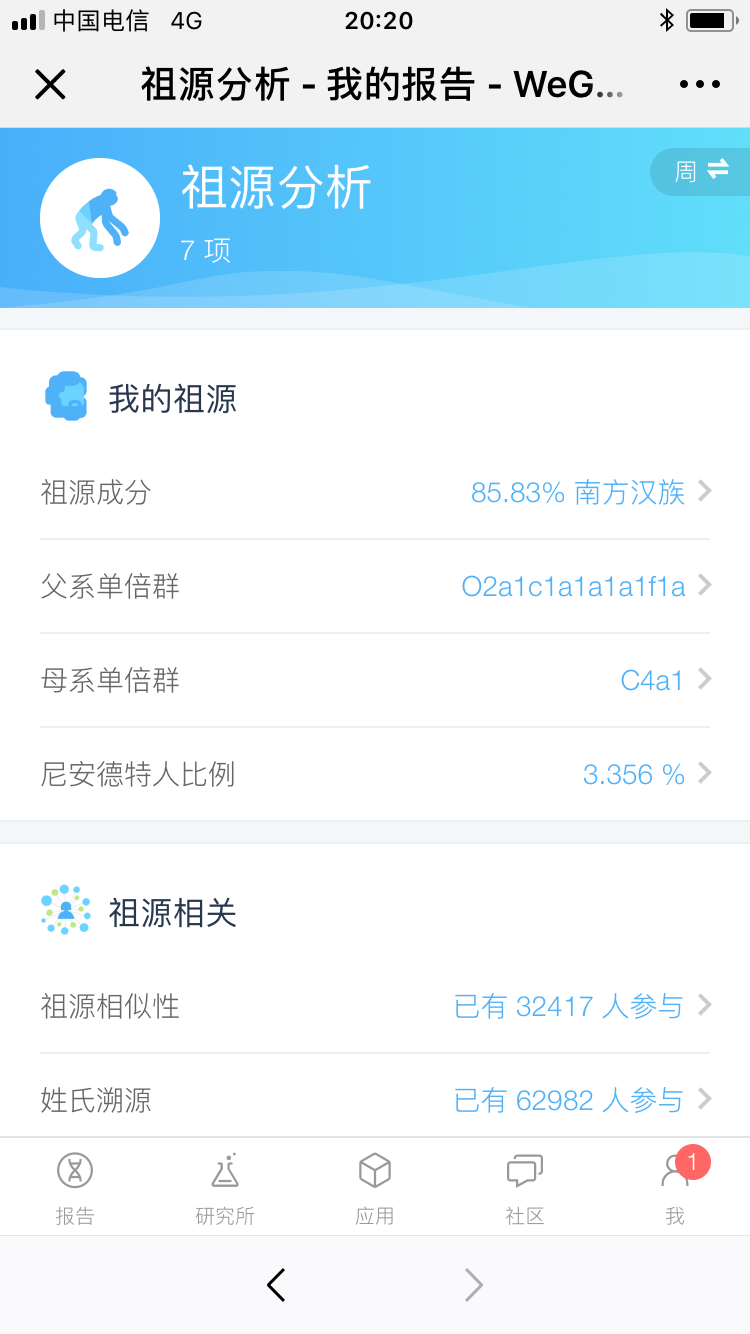750x1334 pixels.
Task: Switch to the 报告 tab
Action: (x=75, y=1188)
